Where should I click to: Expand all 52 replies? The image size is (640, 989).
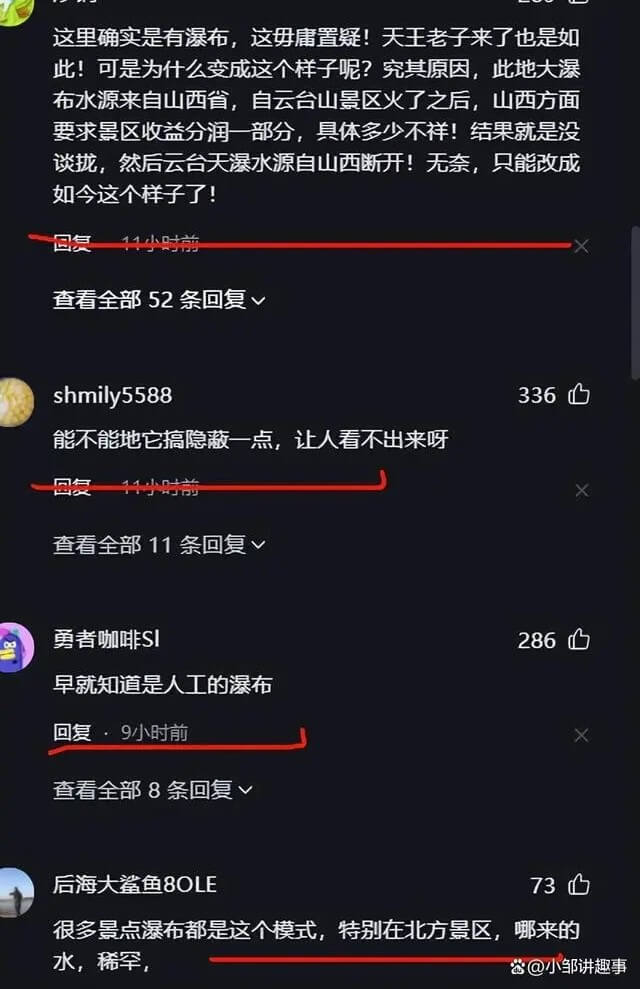(159, 299)
